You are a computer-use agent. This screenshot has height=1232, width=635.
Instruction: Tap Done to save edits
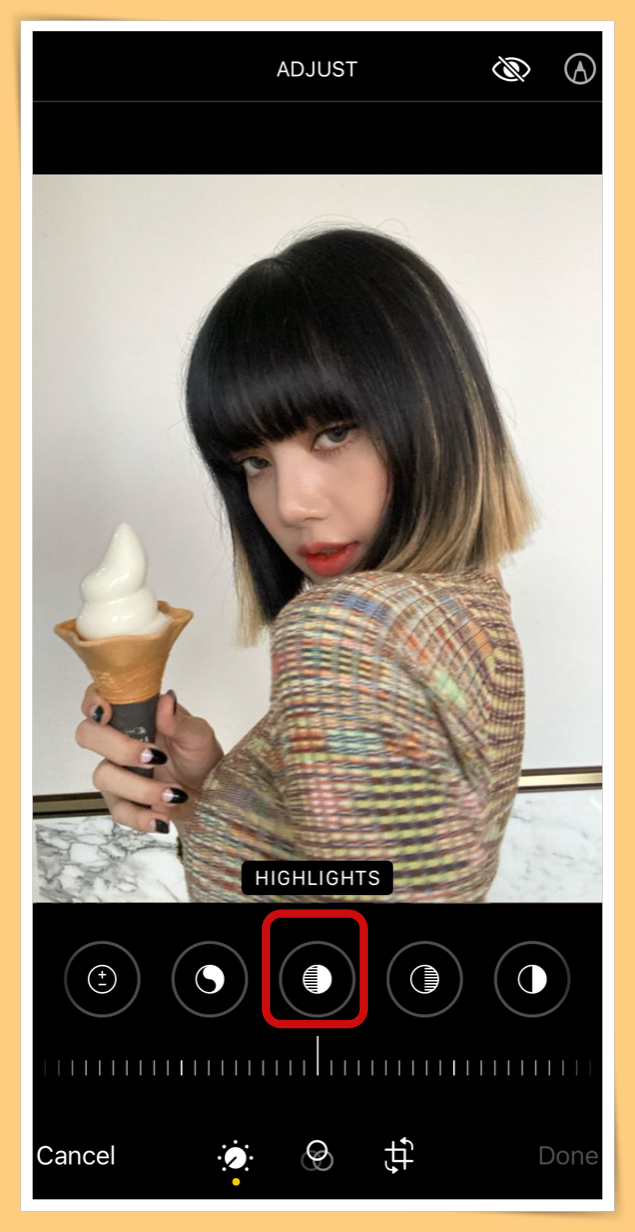coord(567,1156)
